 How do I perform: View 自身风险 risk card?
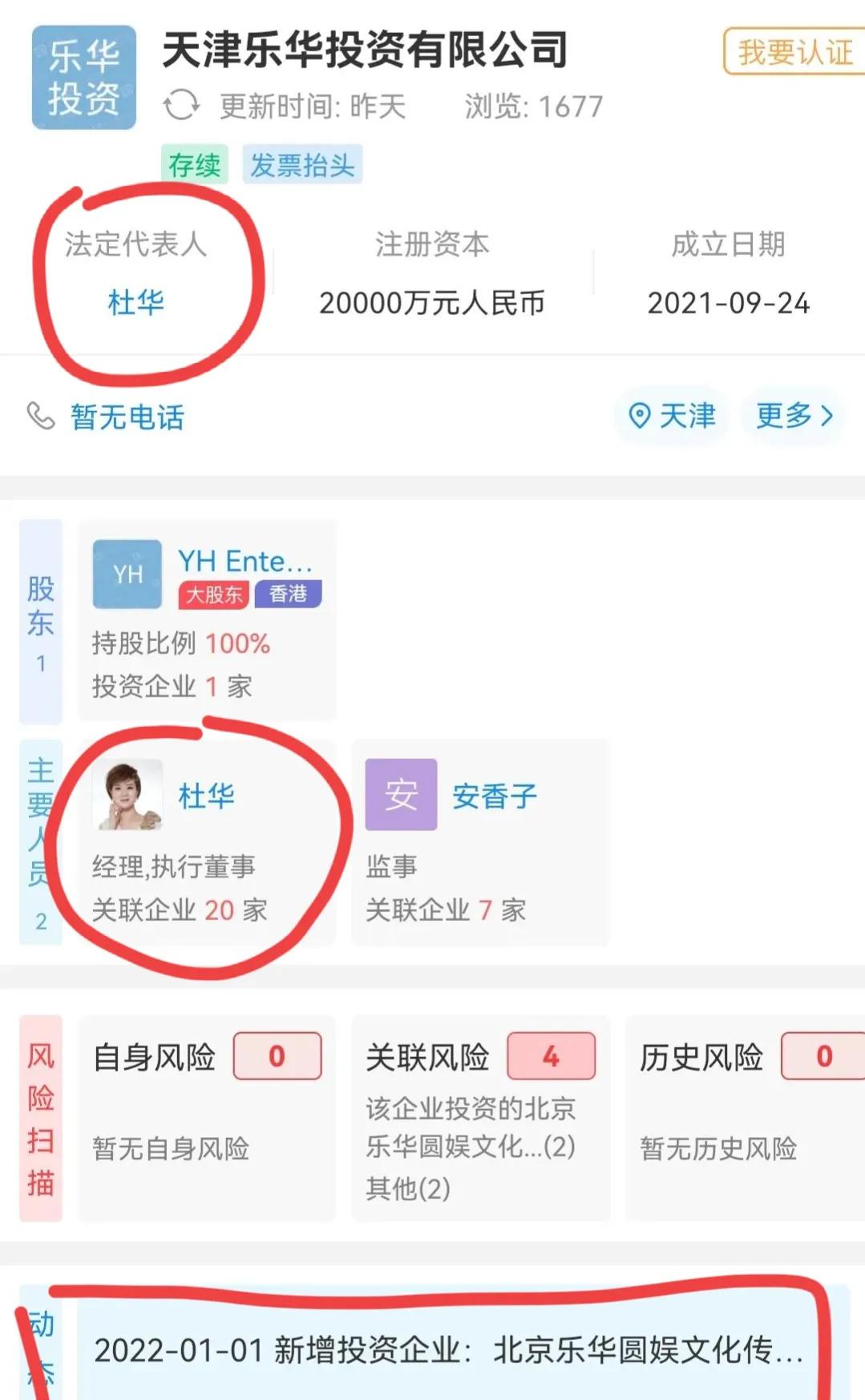tap(207, 1118)
